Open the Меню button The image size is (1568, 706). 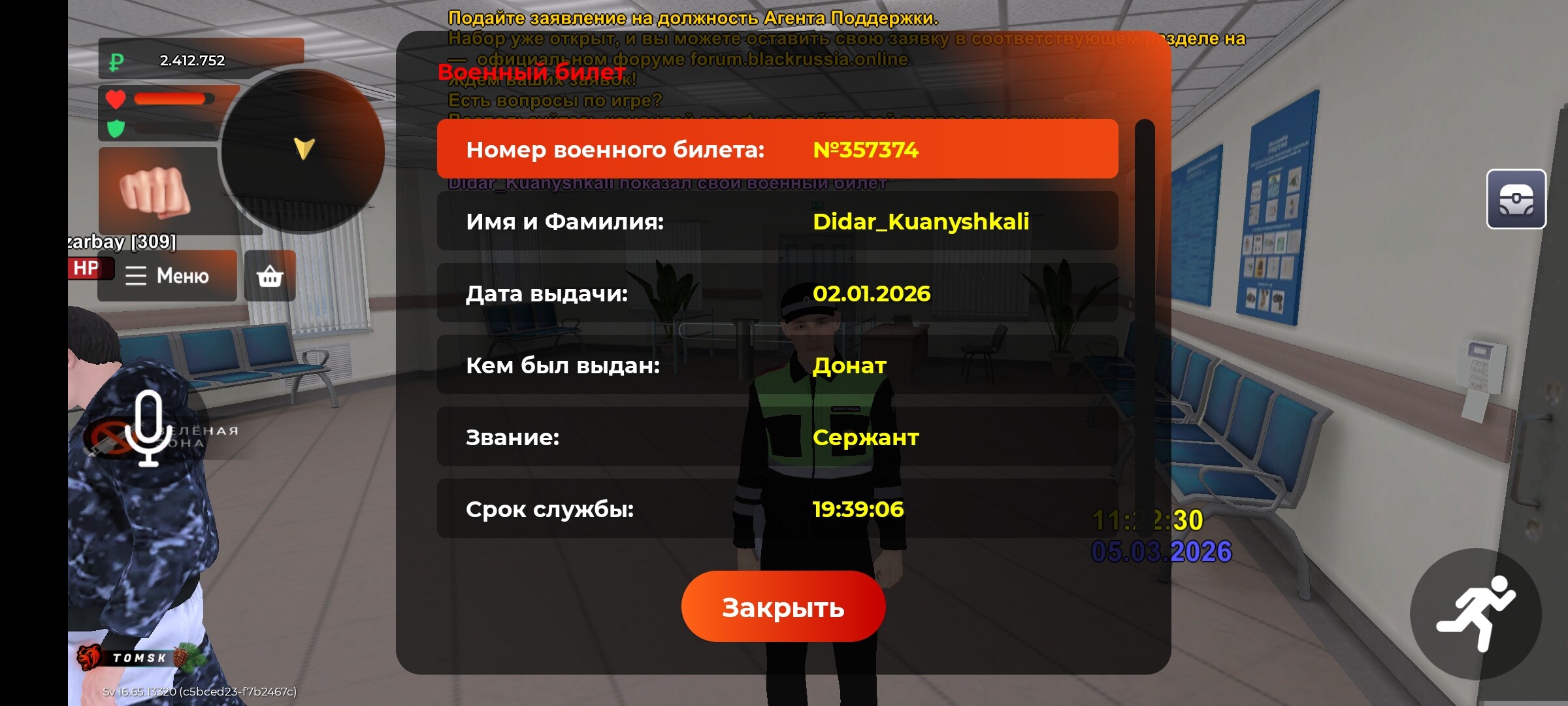[167, 276]
